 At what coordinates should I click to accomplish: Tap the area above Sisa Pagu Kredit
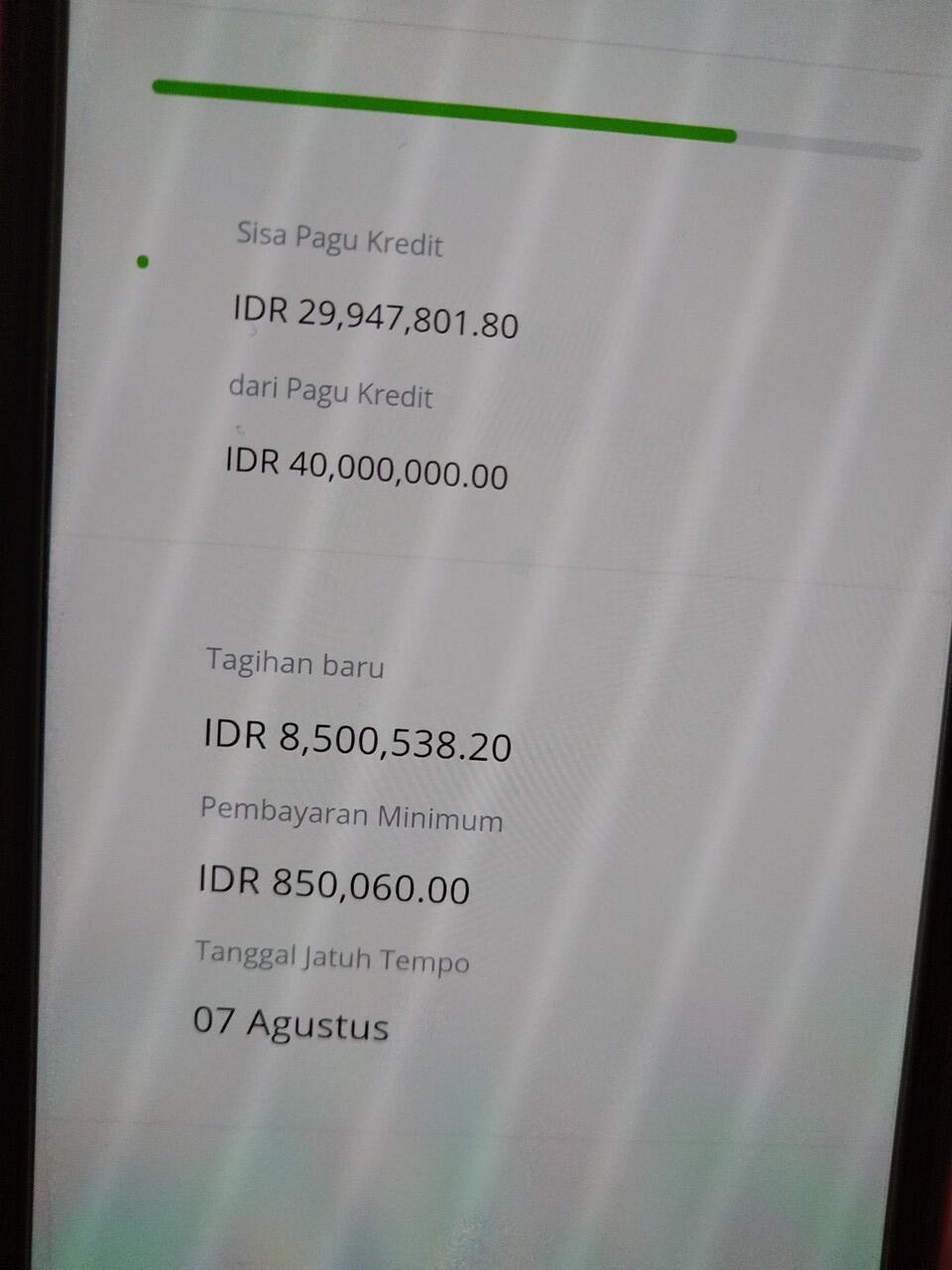tap(446, 189)
